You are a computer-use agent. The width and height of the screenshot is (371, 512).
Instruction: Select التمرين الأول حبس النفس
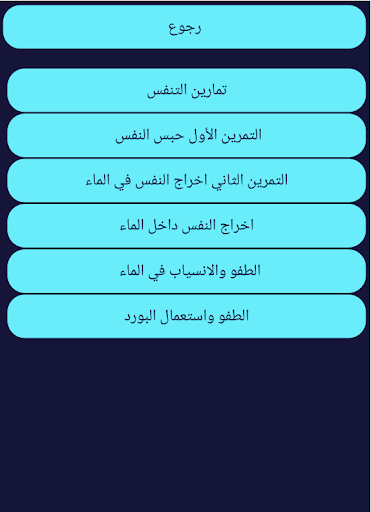187,135
